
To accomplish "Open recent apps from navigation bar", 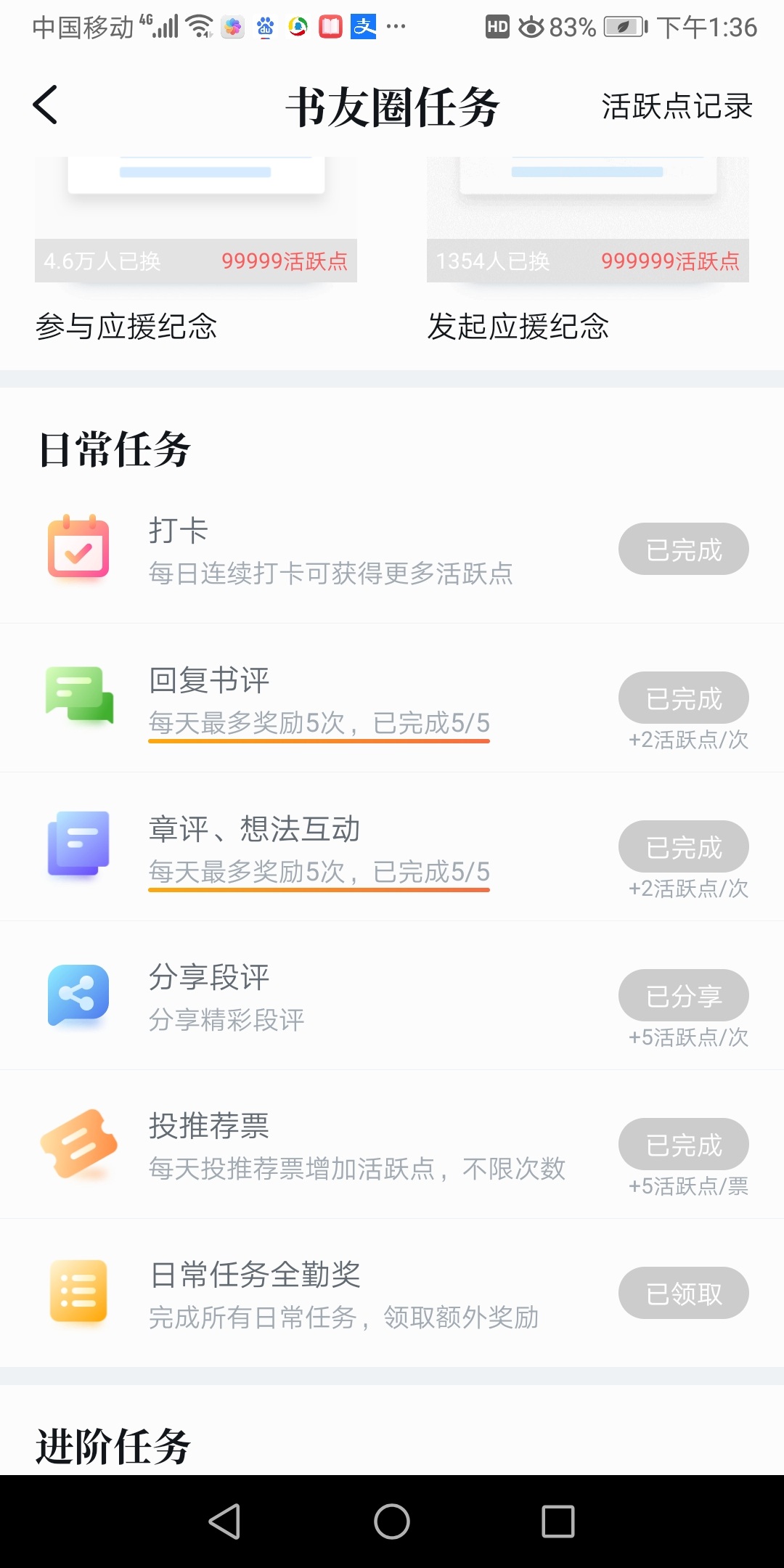I will click(x=558, y=1521).
